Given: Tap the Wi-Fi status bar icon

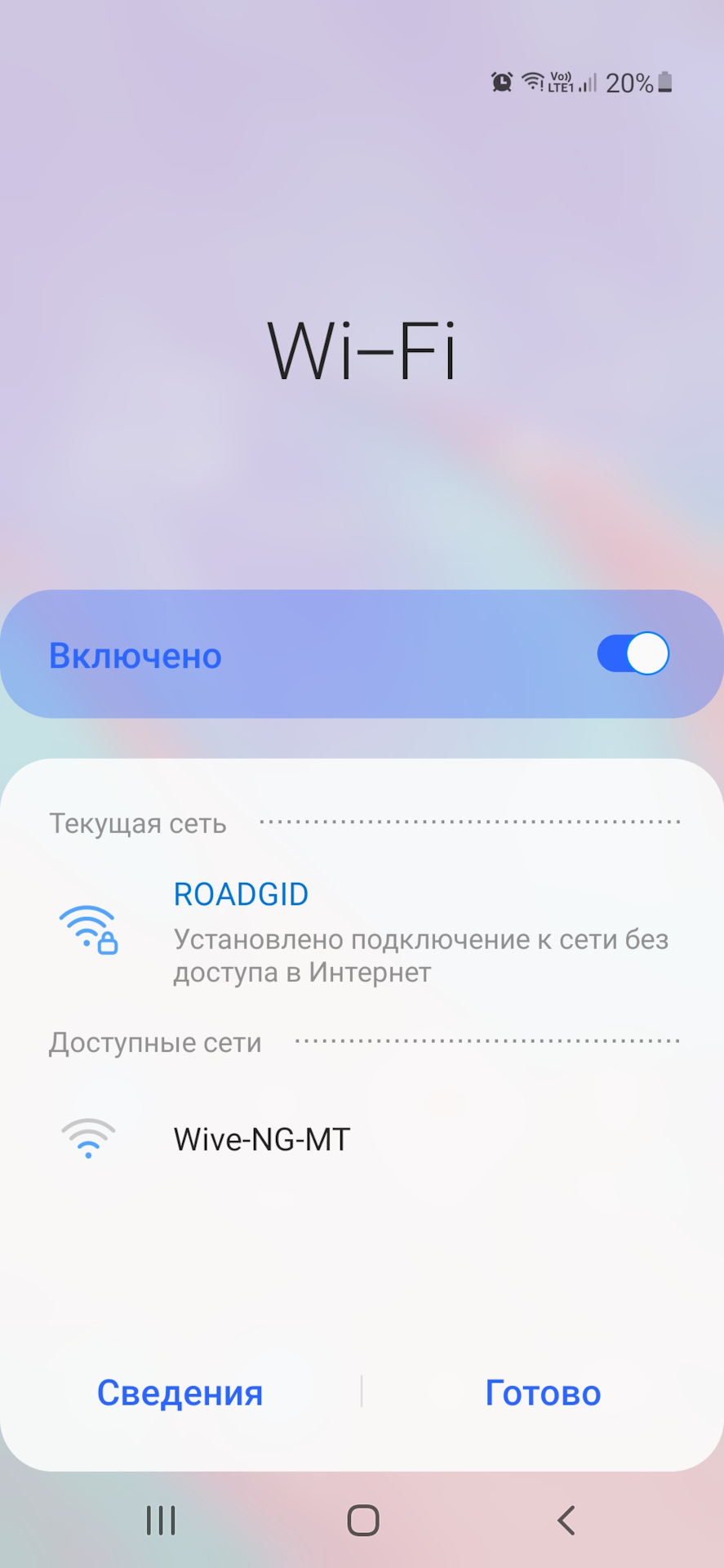Looking at the screenshot, I should point(533,81).
